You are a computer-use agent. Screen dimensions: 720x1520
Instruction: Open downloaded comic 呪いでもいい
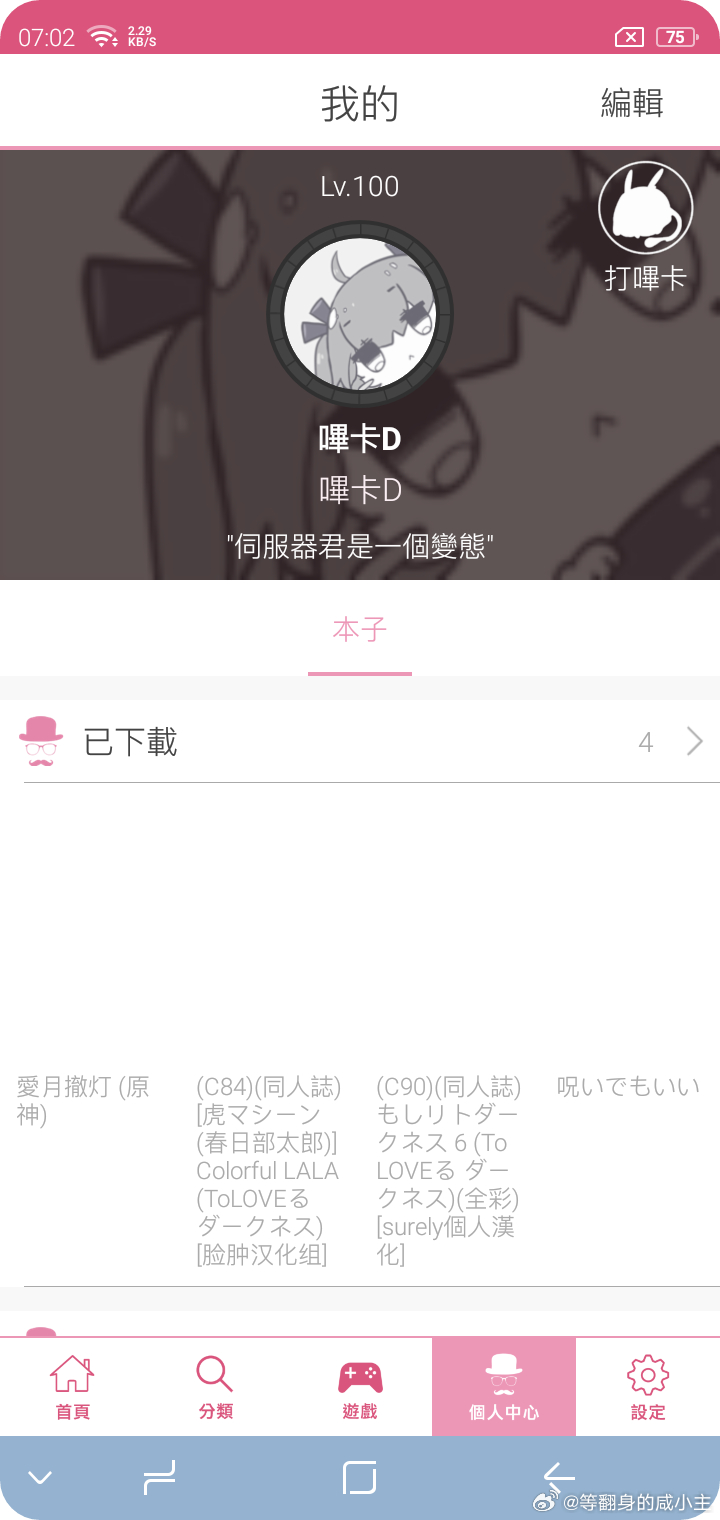[x=629, y=1086]
